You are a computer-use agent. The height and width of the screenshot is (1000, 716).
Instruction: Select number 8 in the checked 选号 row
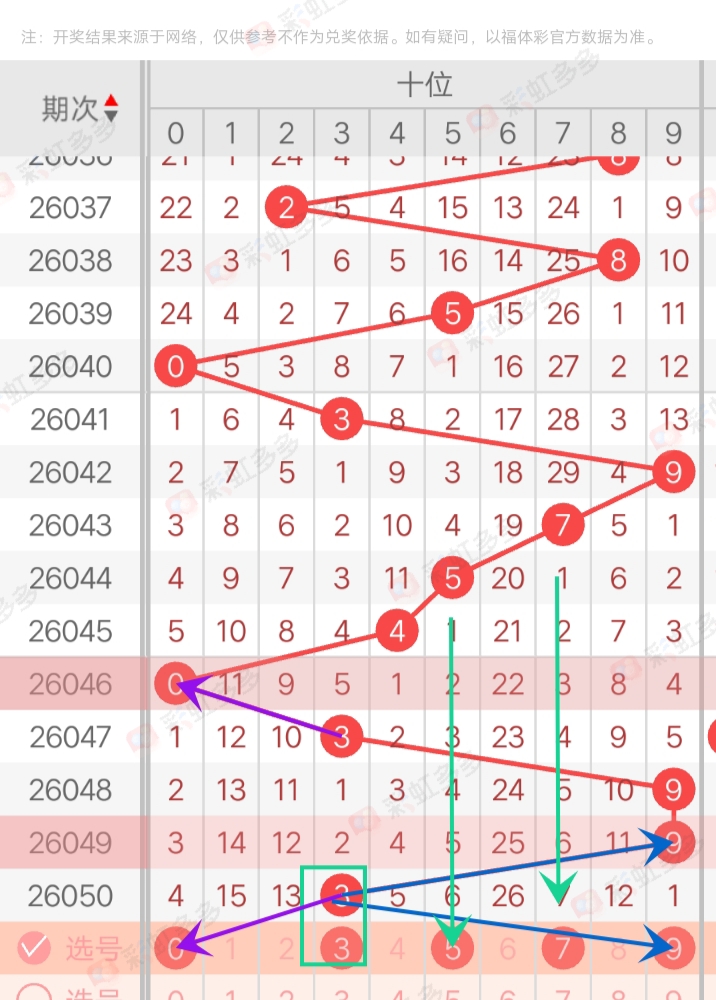coord(618,948)
